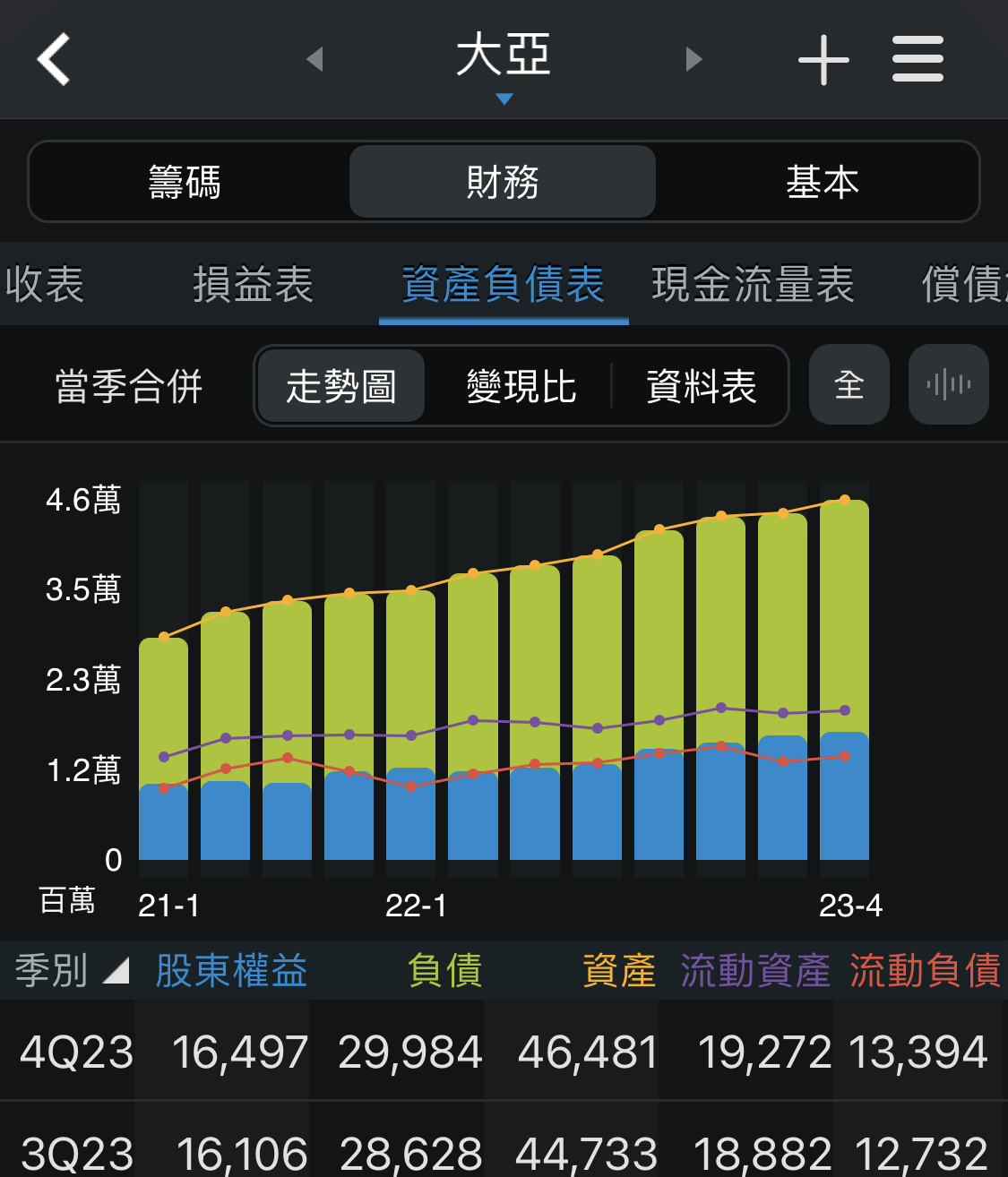Add 大亞 to watchlist via plus icon

click(x=823, y=58)
